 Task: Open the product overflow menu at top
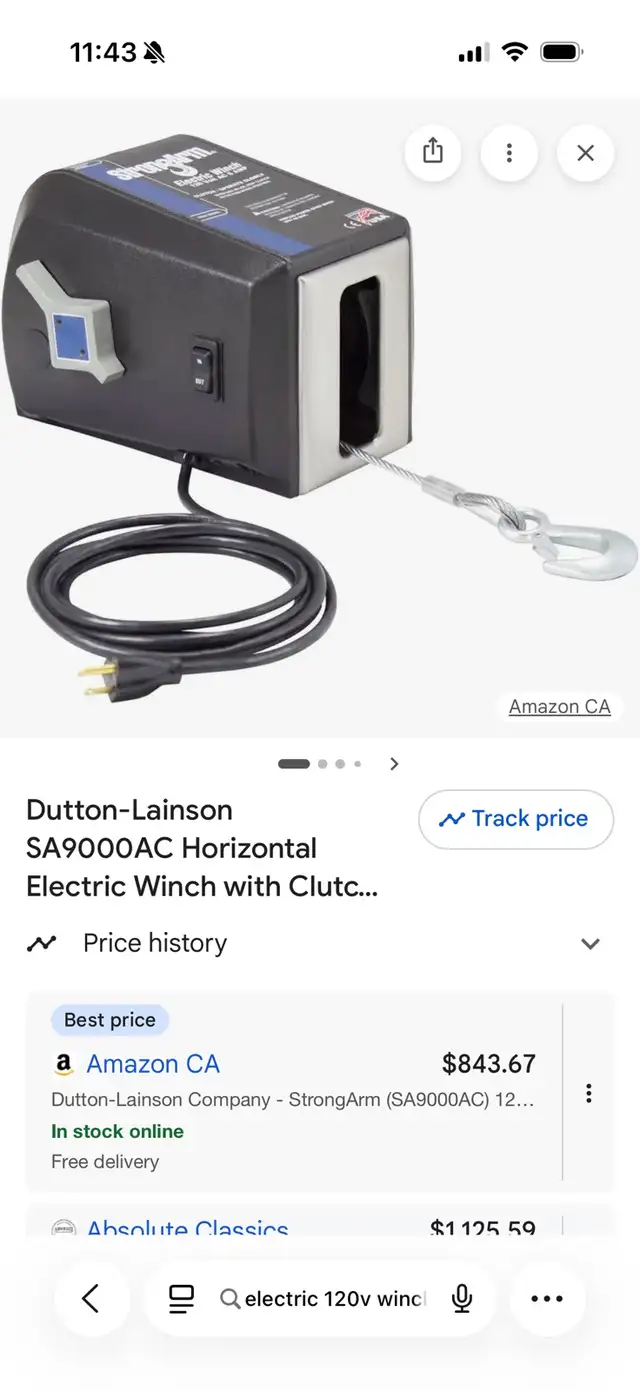coord(509,153)
